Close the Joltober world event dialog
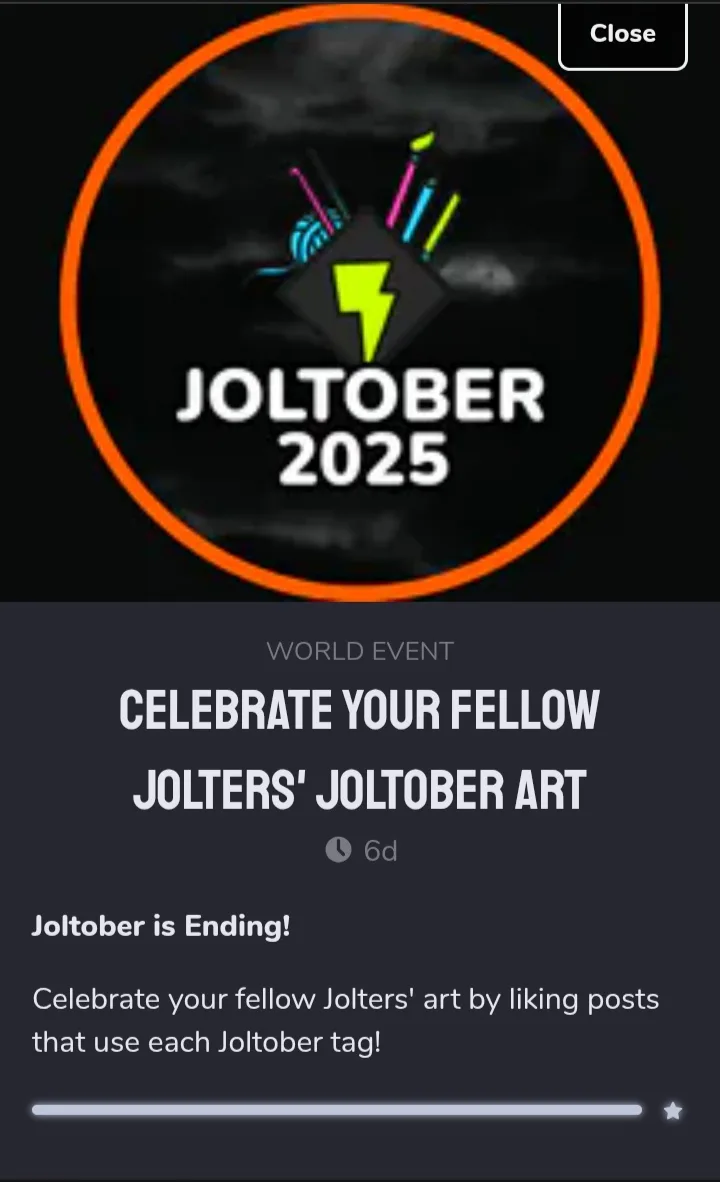 623,35
